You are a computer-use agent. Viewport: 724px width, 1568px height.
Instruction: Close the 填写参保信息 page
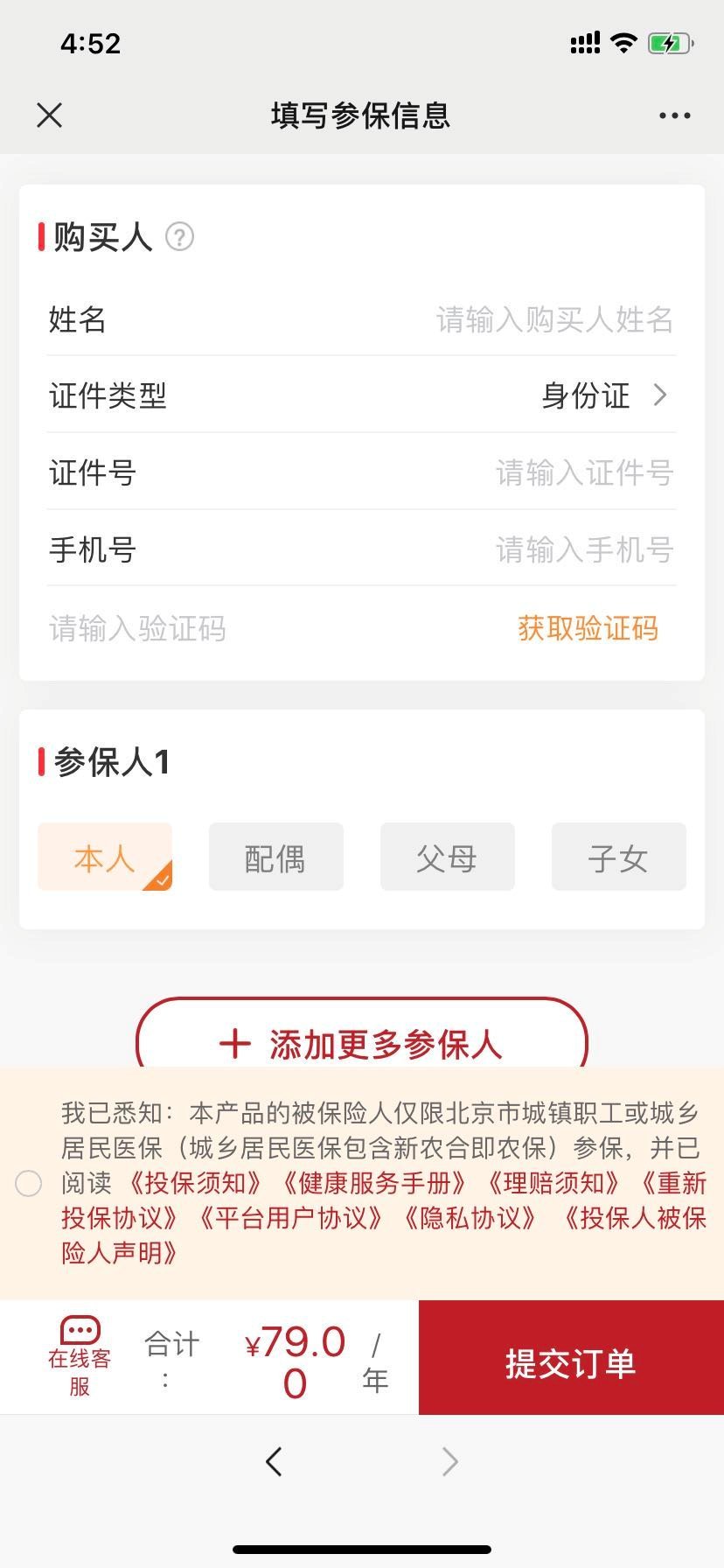[50, 115]
